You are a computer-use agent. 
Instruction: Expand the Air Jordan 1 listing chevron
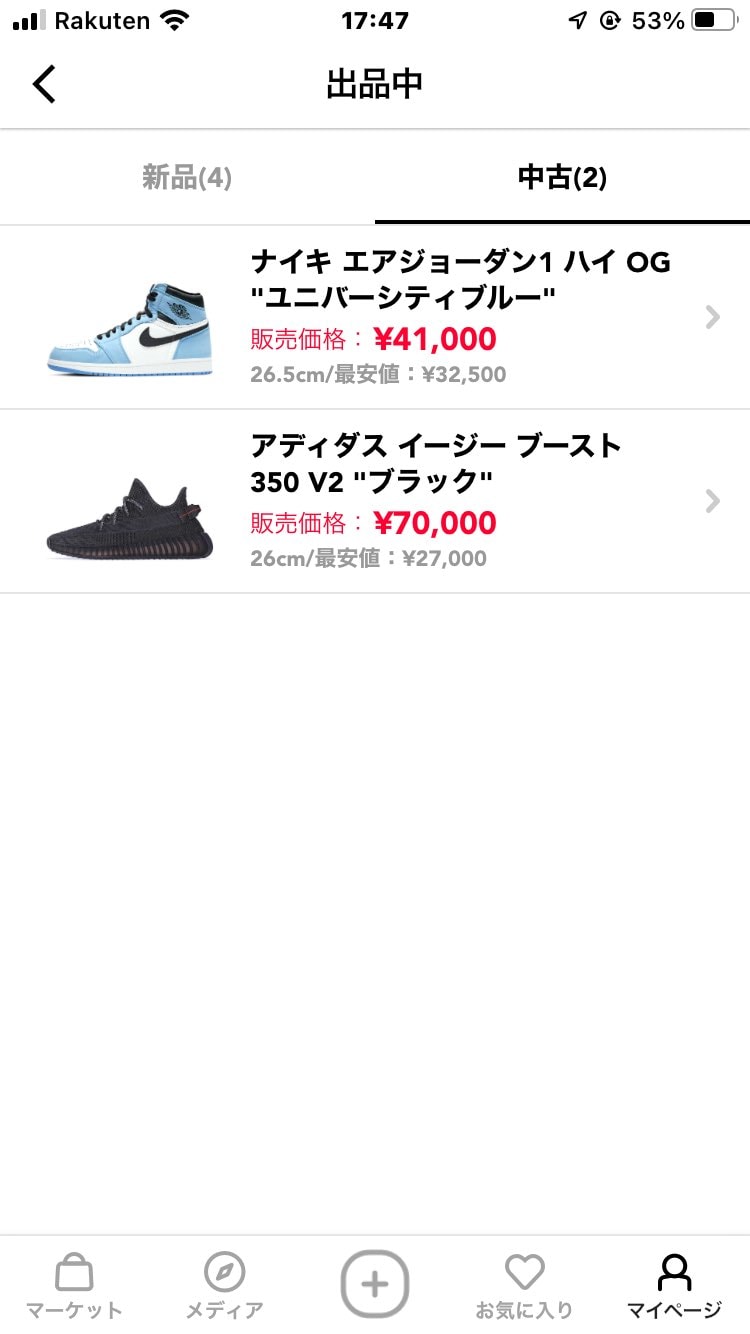tap(712, 317)
